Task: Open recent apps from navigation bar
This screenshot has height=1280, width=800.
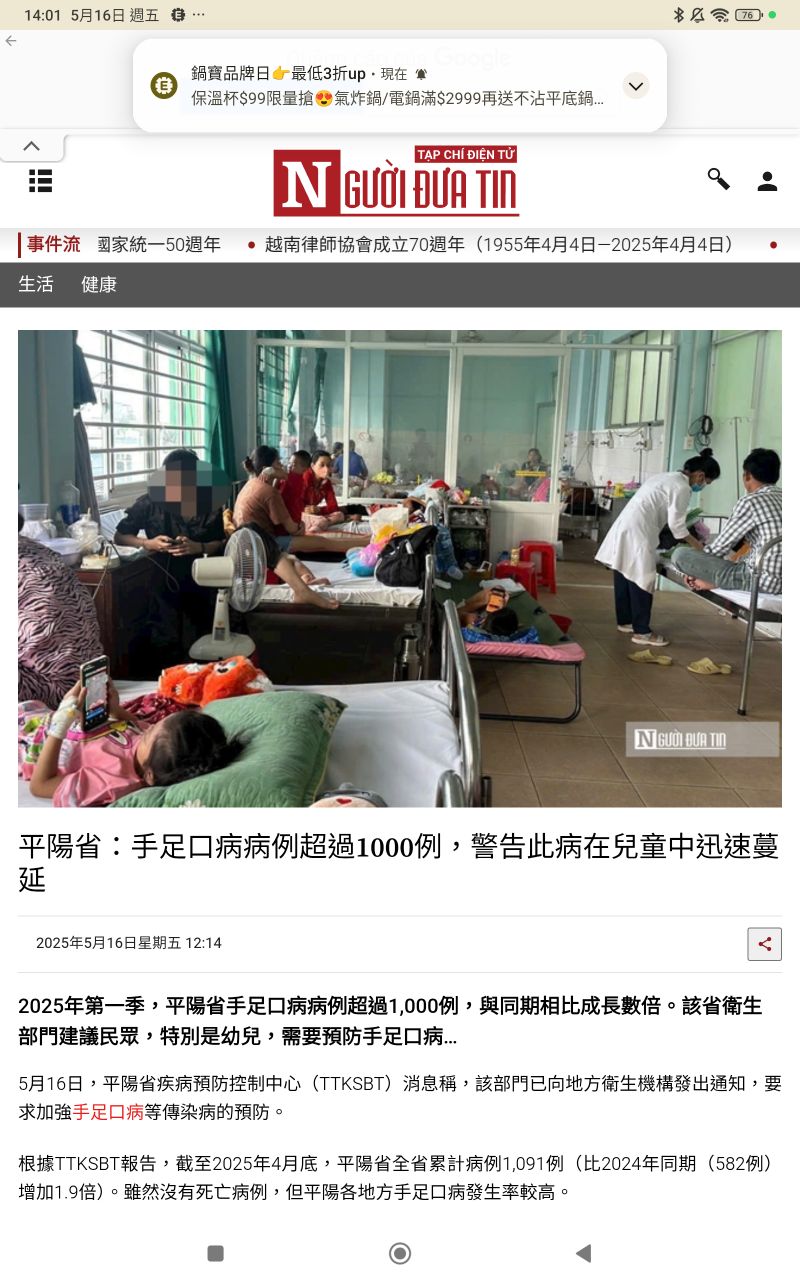Action: coord(215,1253)
